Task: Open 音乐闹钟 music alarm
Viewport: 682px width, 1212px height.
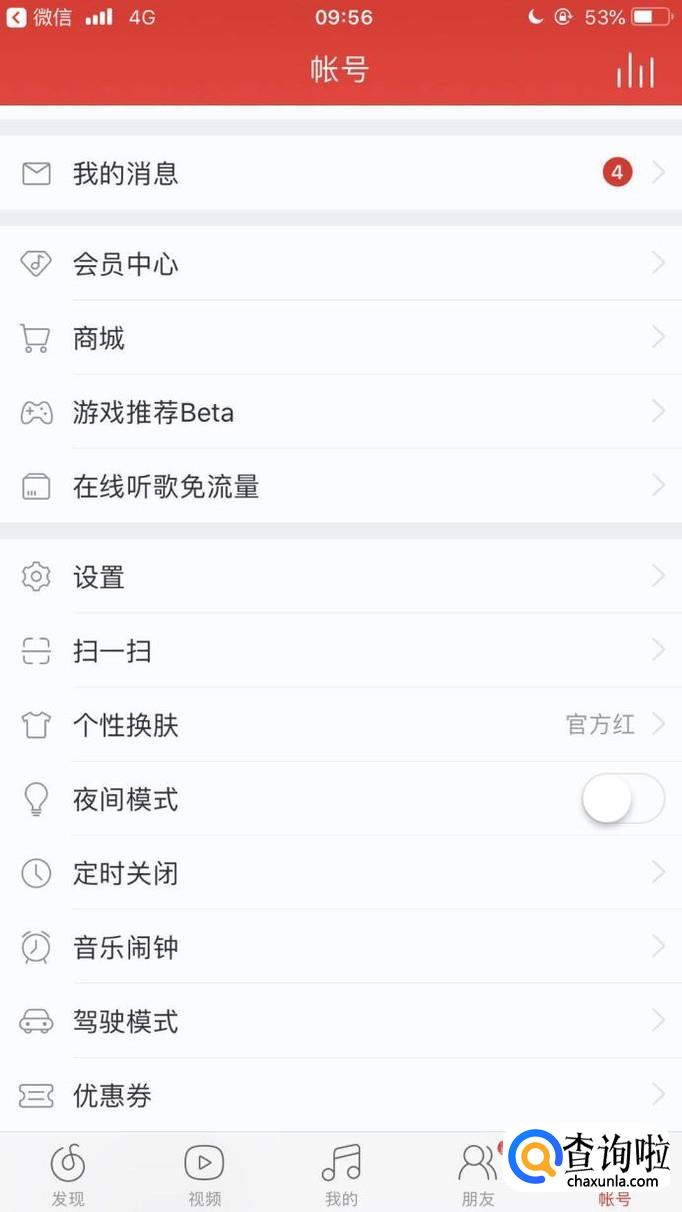Action: click(341, 947)
